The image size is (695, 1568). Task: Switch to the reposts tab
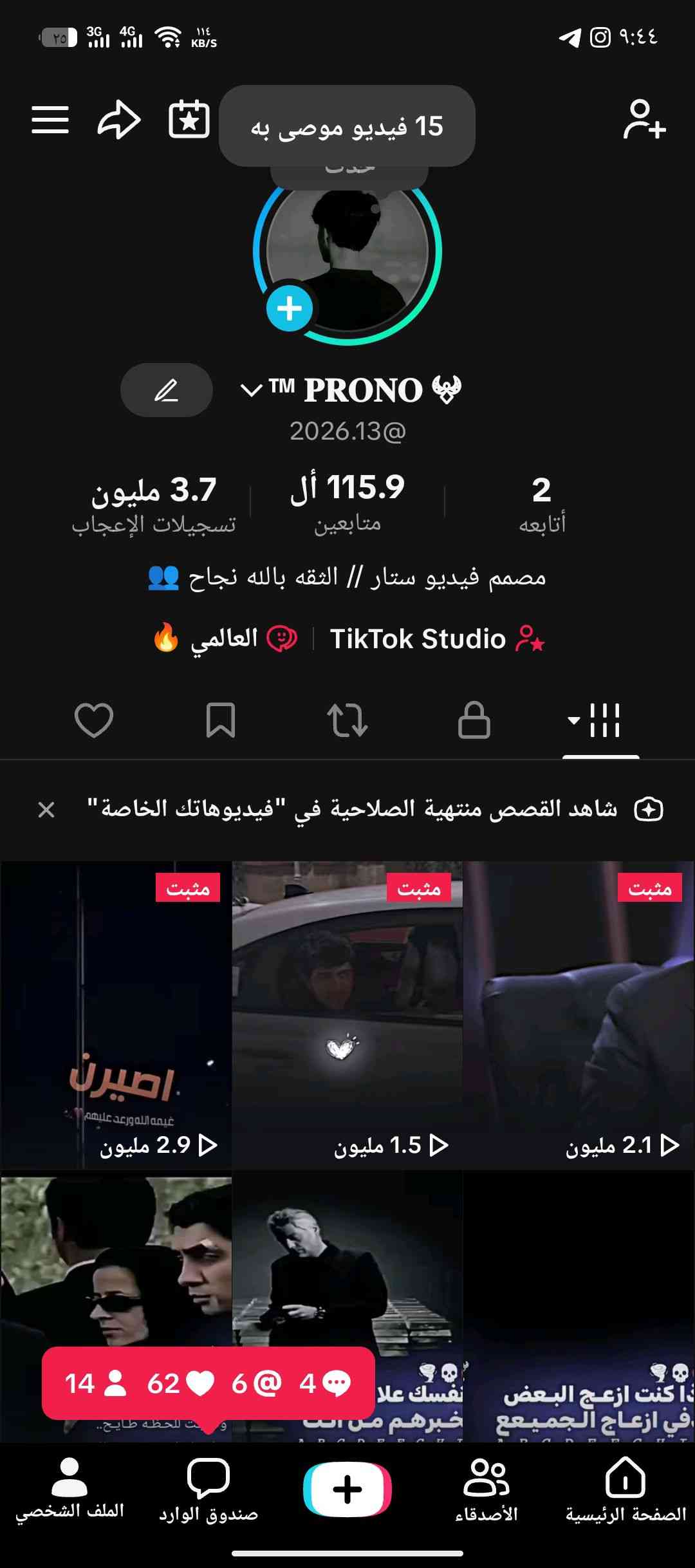(x=347, y=720)
